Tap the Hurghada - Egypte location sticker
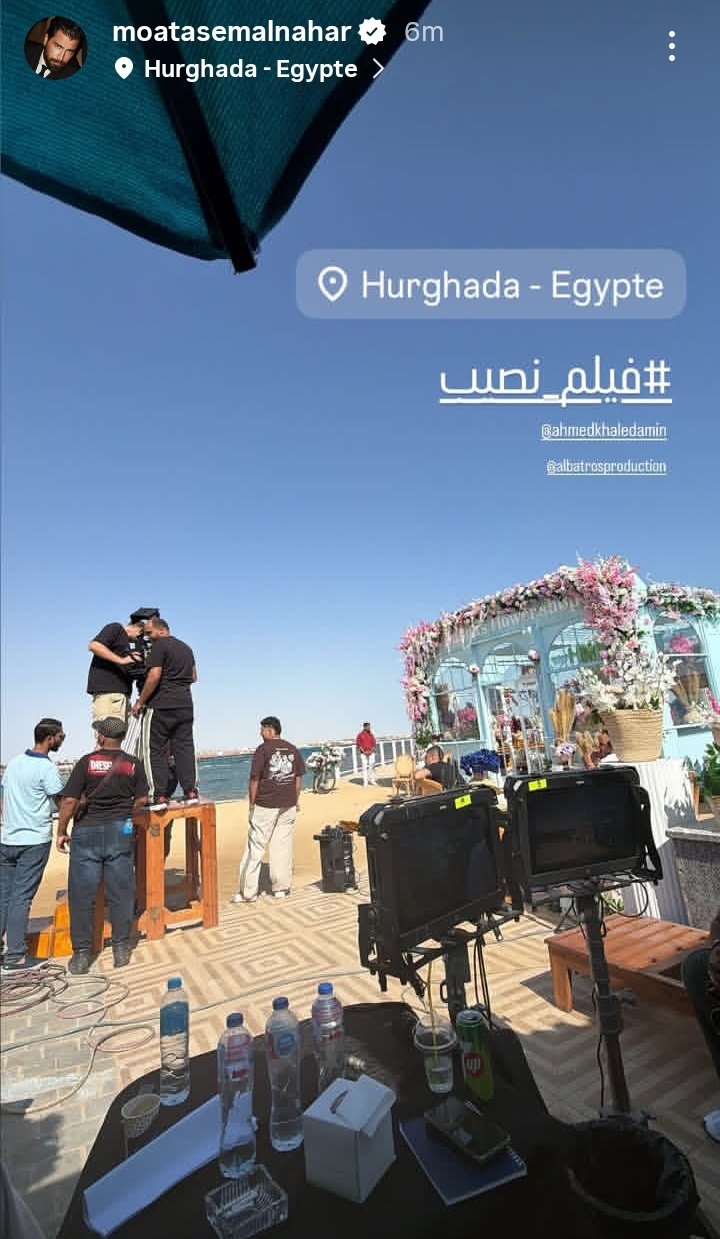The height and width of the screenshot is (1239, 720). click(x=491, y=285)
